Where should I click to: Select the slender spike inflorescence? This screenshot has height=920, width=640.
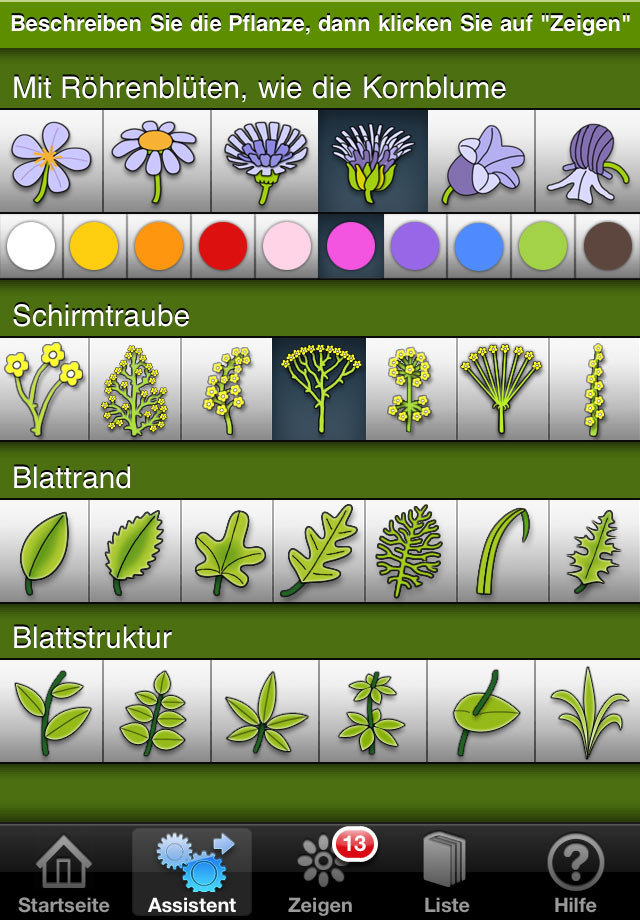tap(594, 388)
